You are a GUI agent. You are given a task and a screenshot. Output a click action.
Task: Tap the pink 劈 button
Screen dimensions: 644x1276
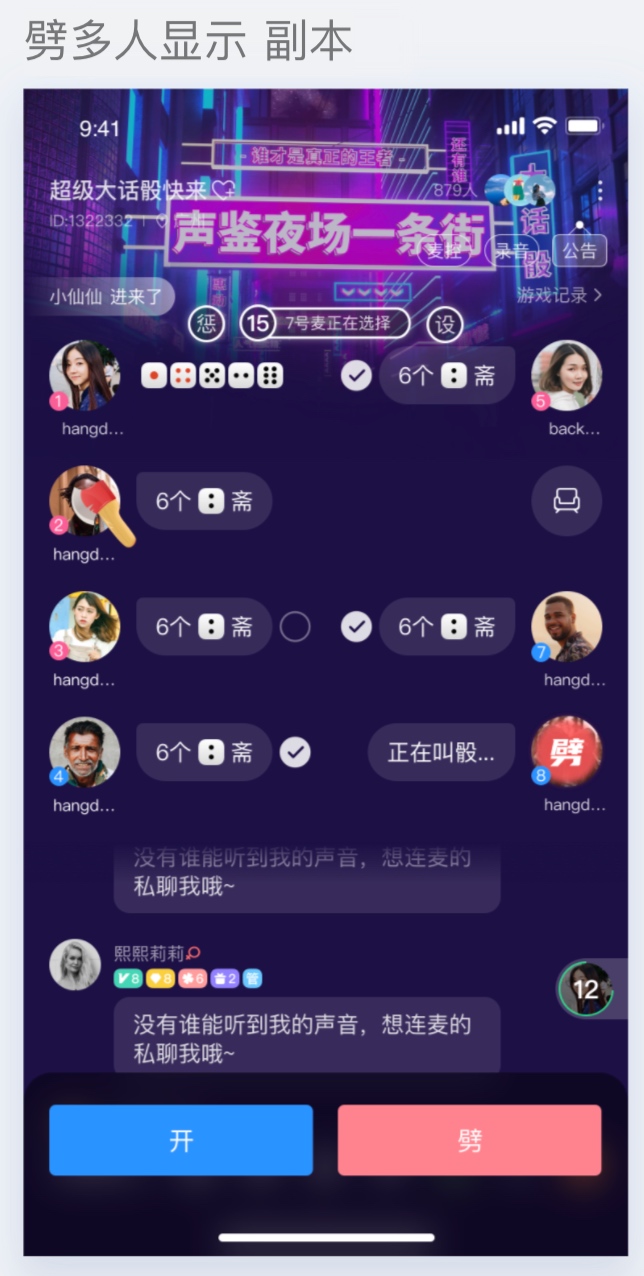[x=469, y=1140]
